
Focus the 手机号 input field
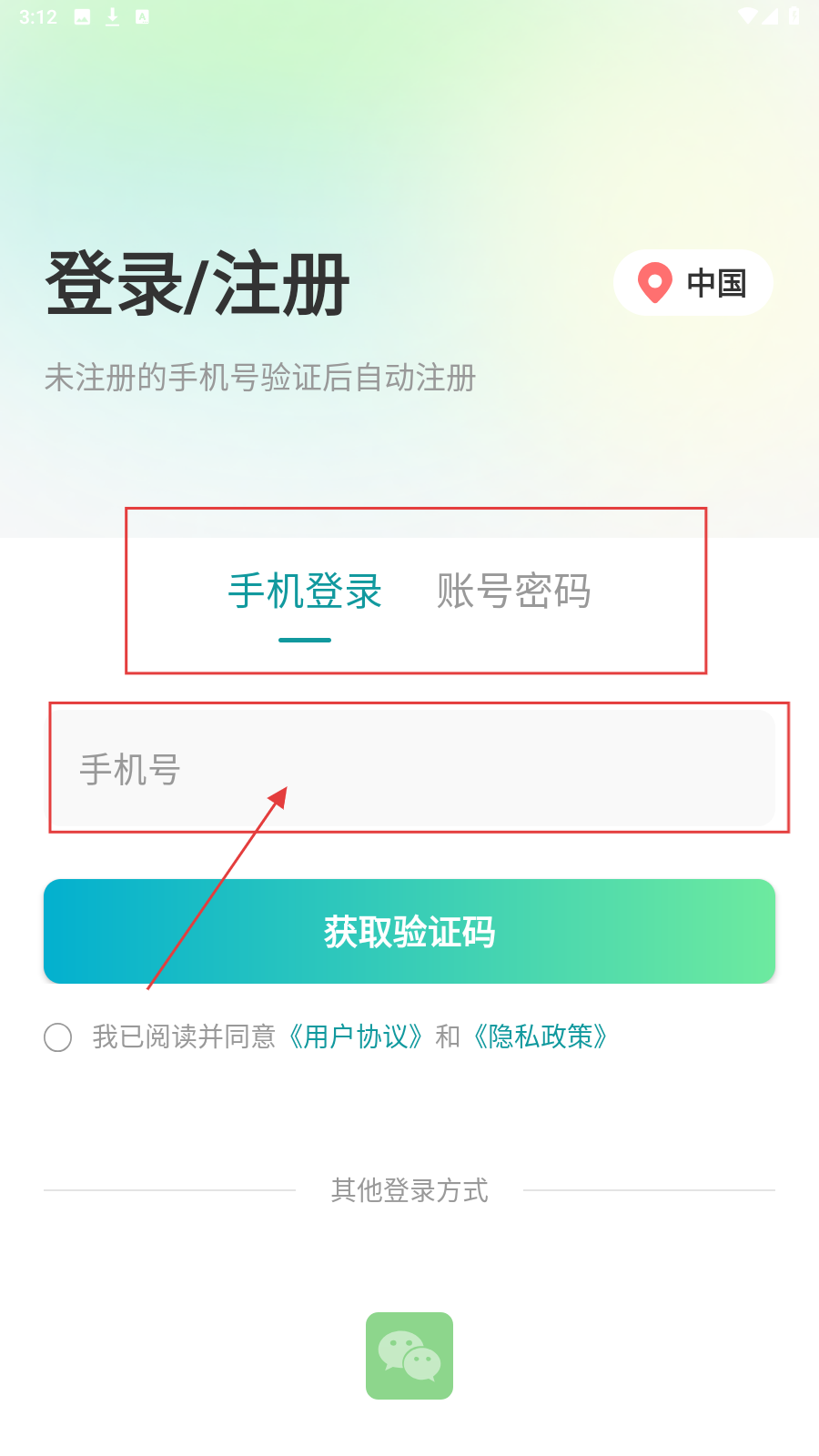409,769
